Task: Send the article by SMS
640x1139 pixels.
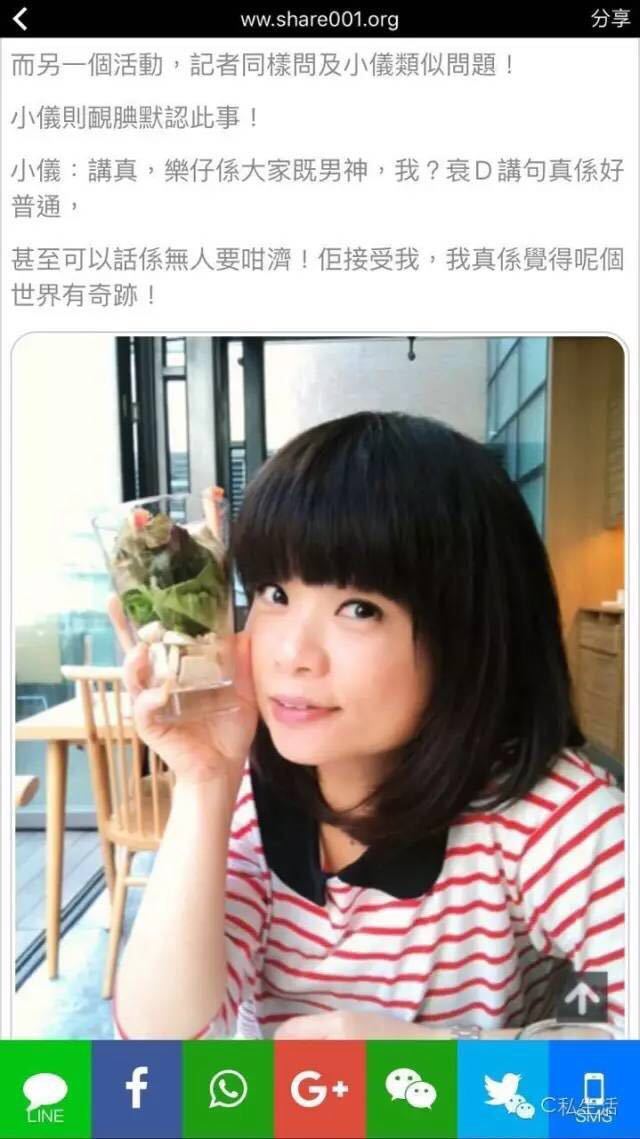Action: (x=594, y=1090)
